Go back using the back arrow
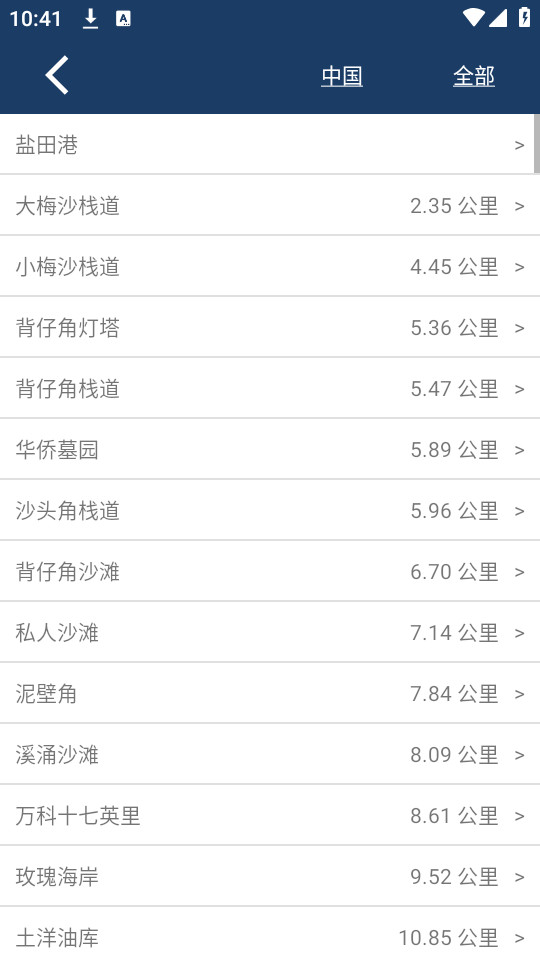 57,75
